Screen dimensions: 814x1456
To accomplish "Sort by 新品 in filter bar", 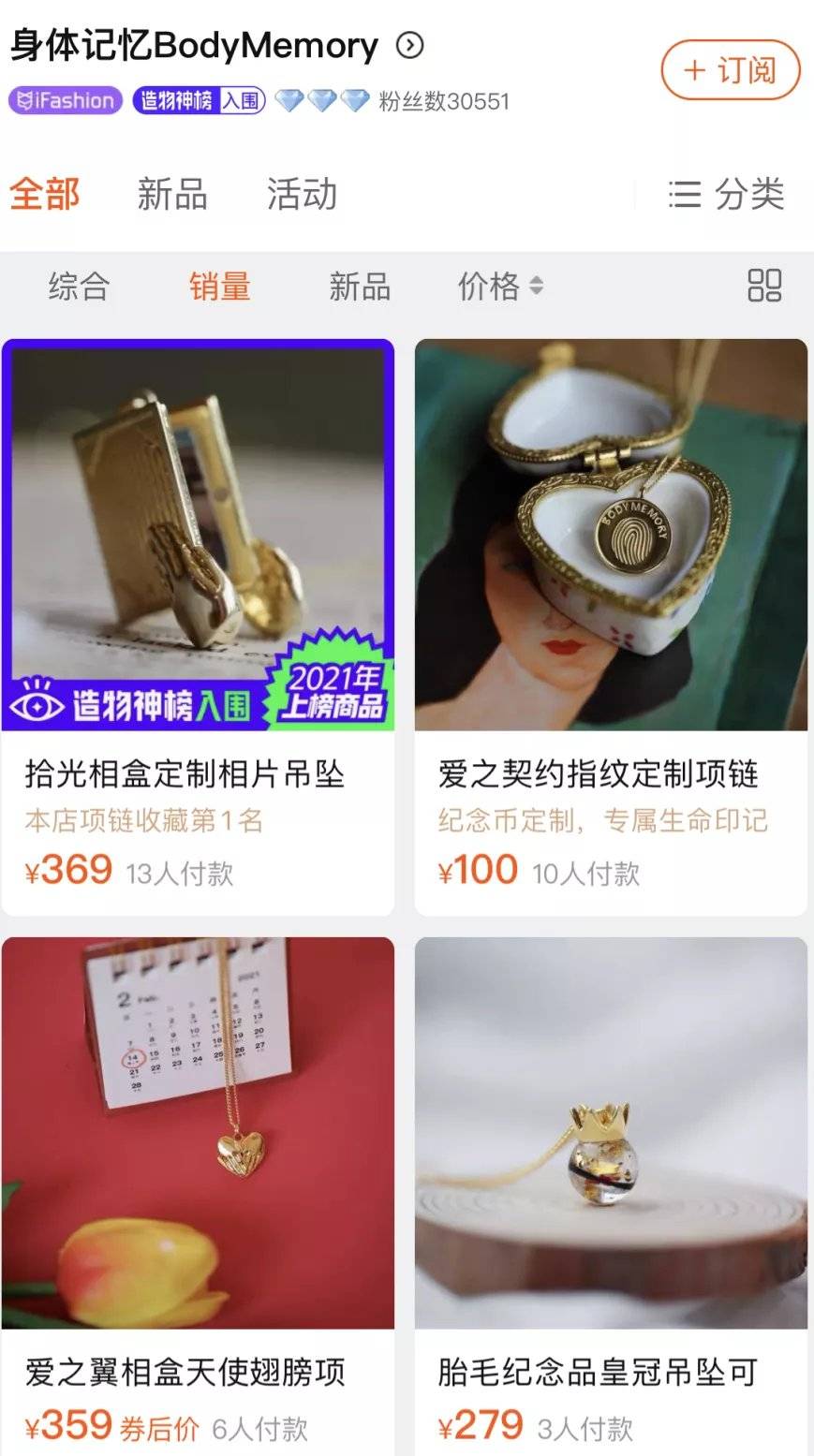I will click(360, 286).
